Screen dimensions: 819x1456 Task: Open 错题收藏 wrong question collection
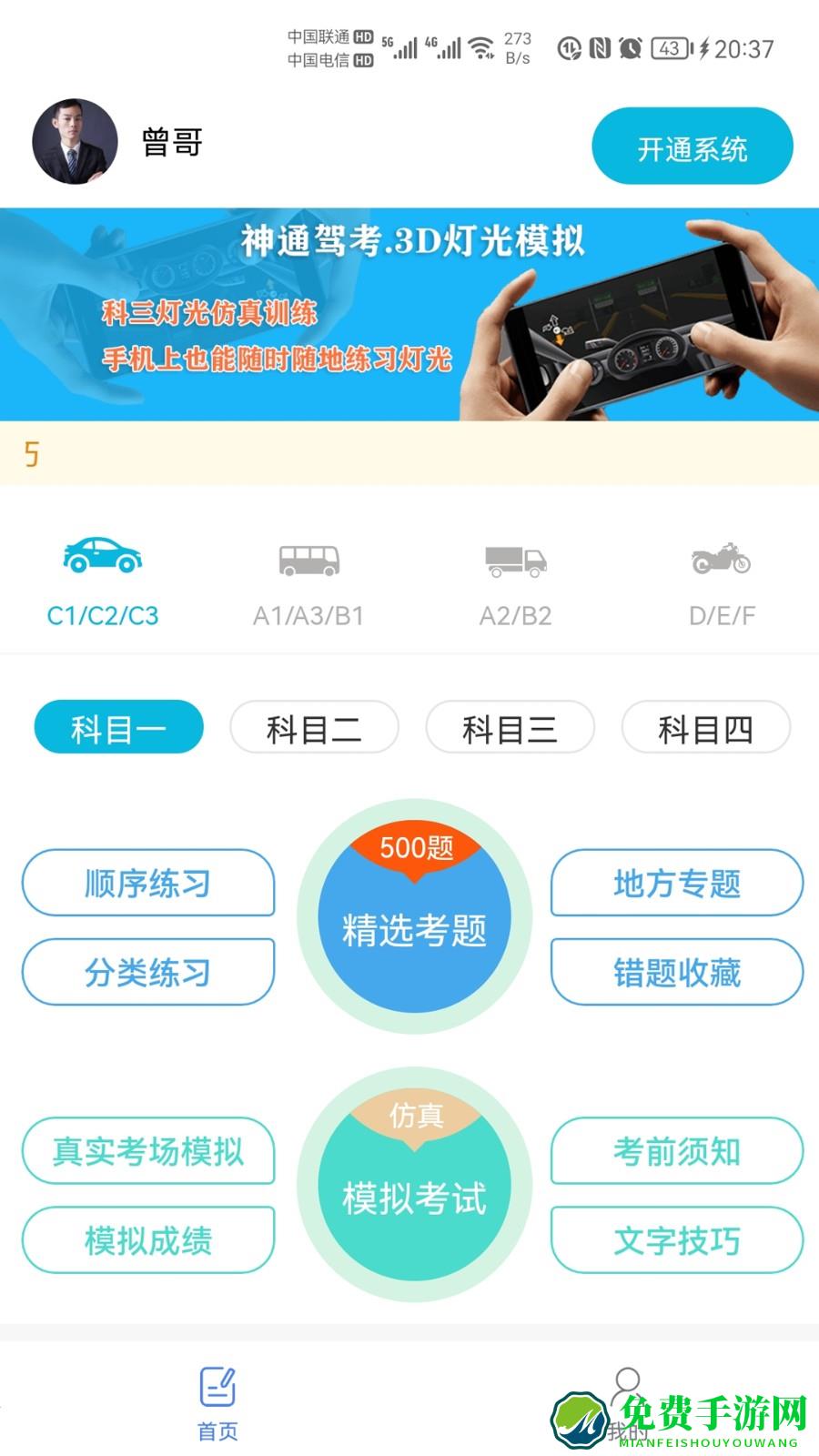[676, 972]
